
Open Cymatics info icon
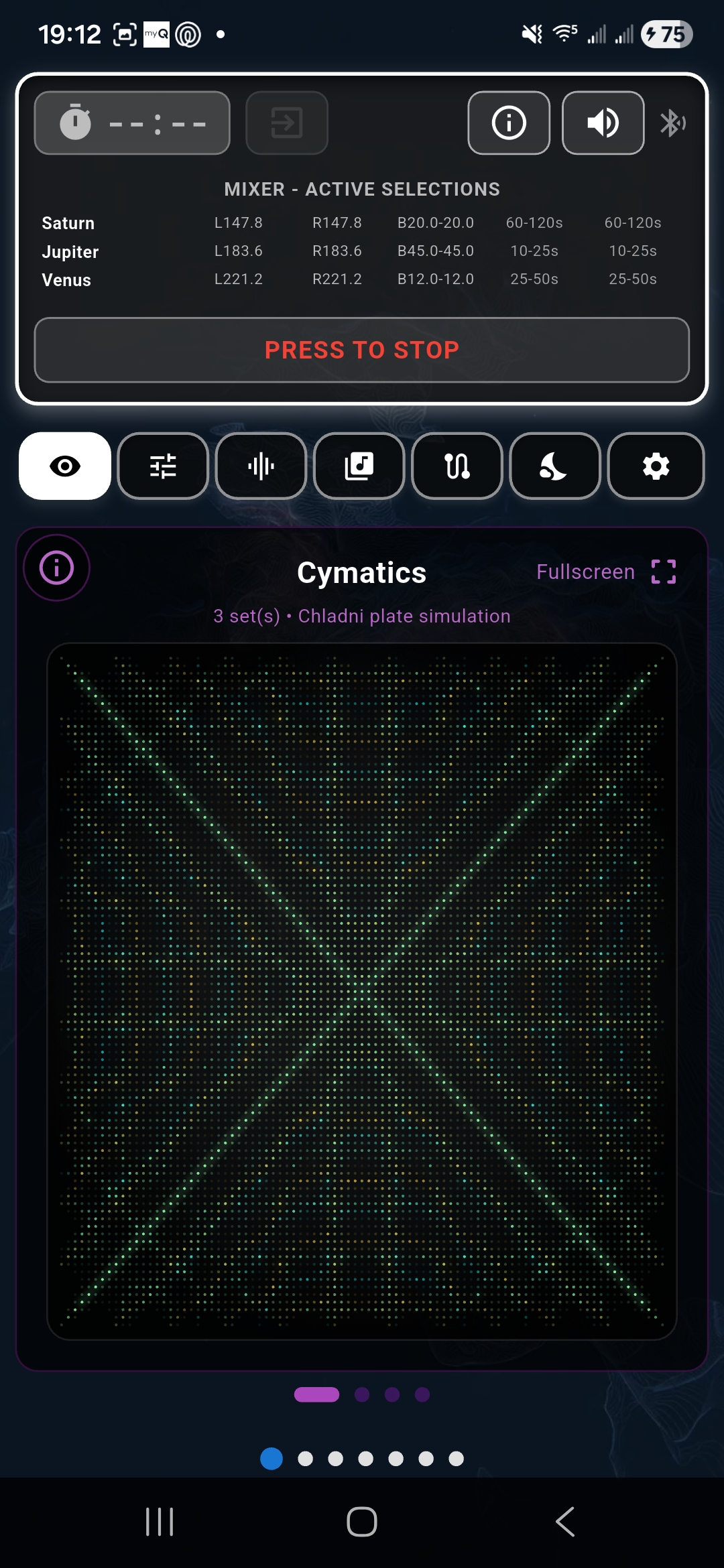click(56, 567)
